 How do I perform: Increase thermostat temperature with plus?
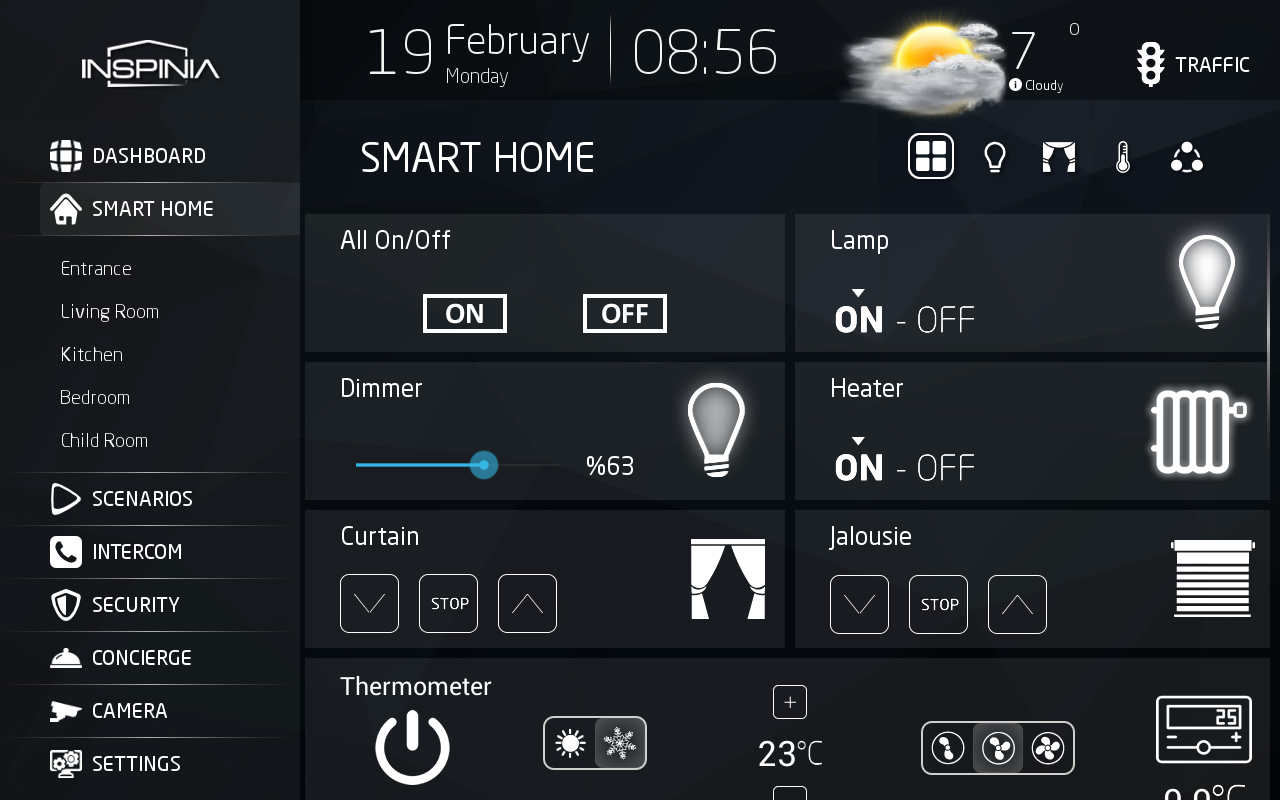coord(790,702)
